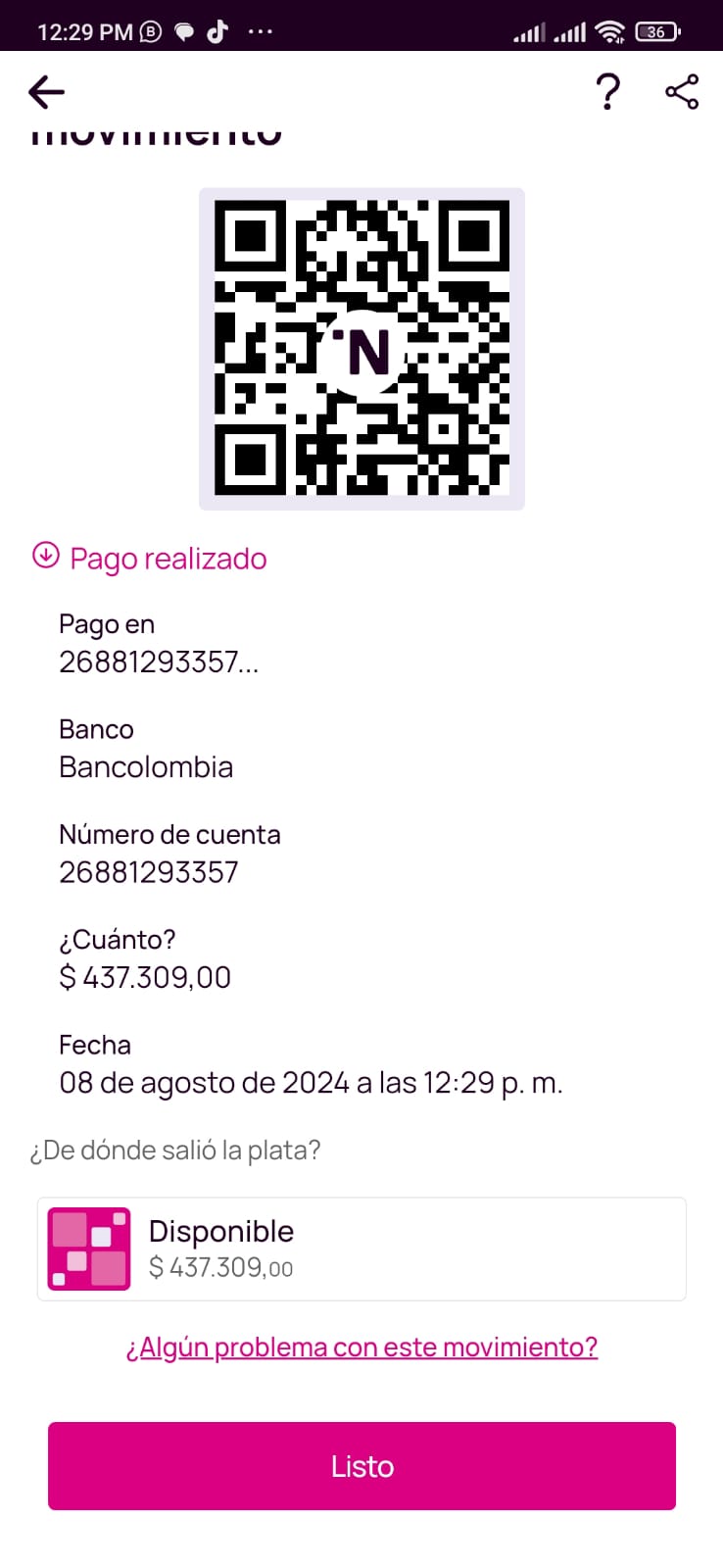Open the Disponible source card
Screen dimensions: 723x1568
click(361, 1249)
